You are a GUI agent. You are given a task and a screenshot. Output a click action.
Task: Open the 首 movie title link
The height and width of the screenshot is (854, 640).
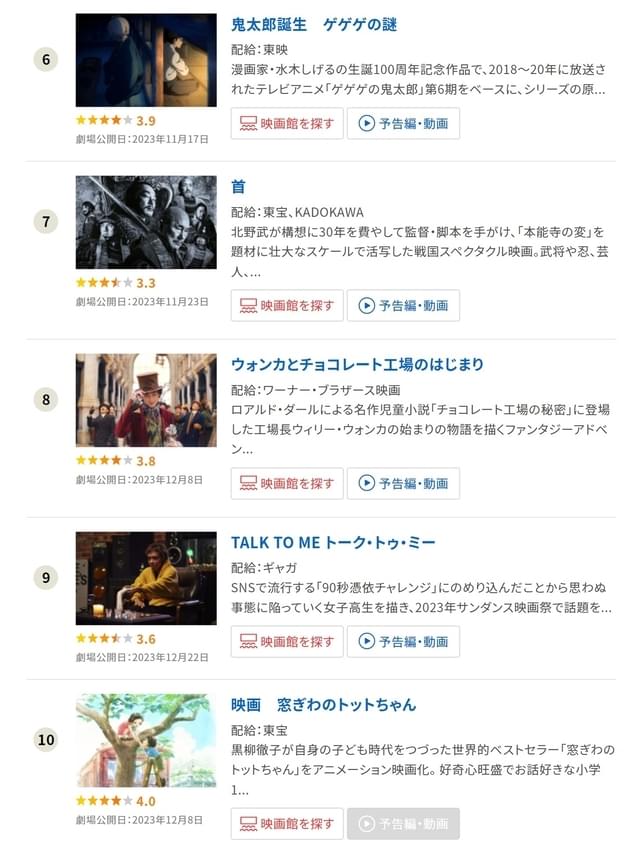coord(238,187)
